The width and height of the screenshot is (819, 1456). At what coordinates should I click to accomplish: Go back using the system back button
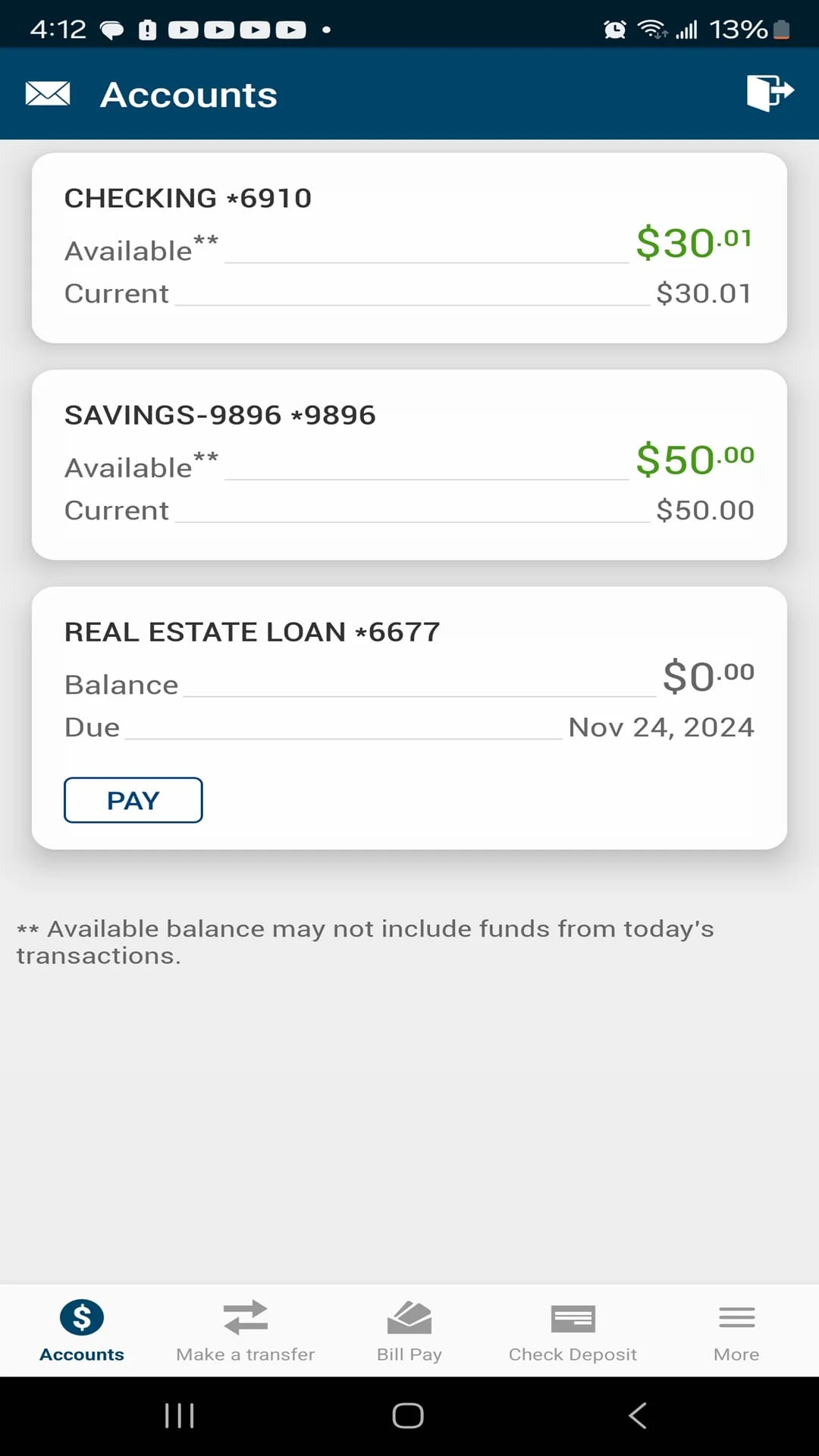coord(638,1415)
